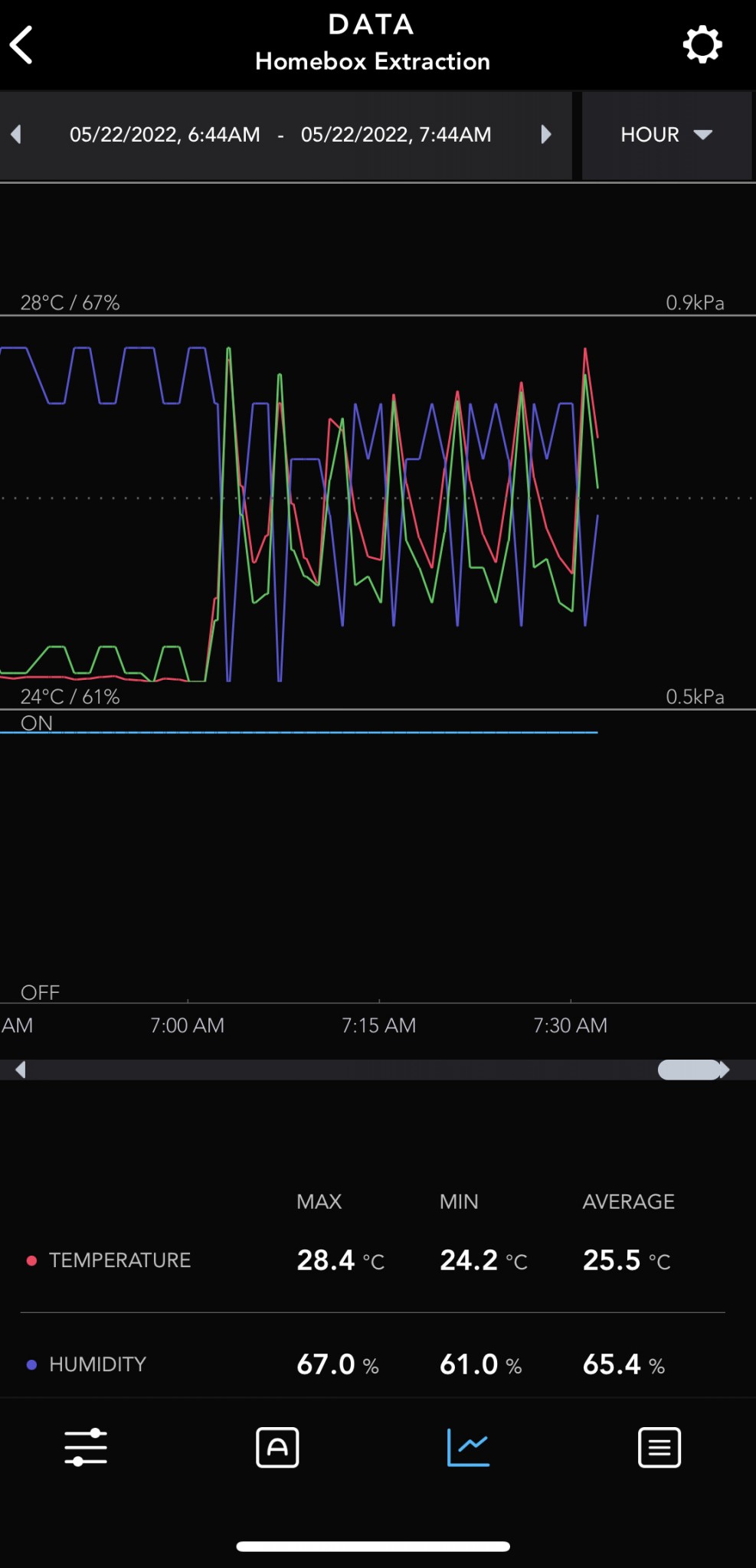Expand the HOUR interval dropdown
The height and width of the screenshot is (1568, 756).
click(666, 135)
